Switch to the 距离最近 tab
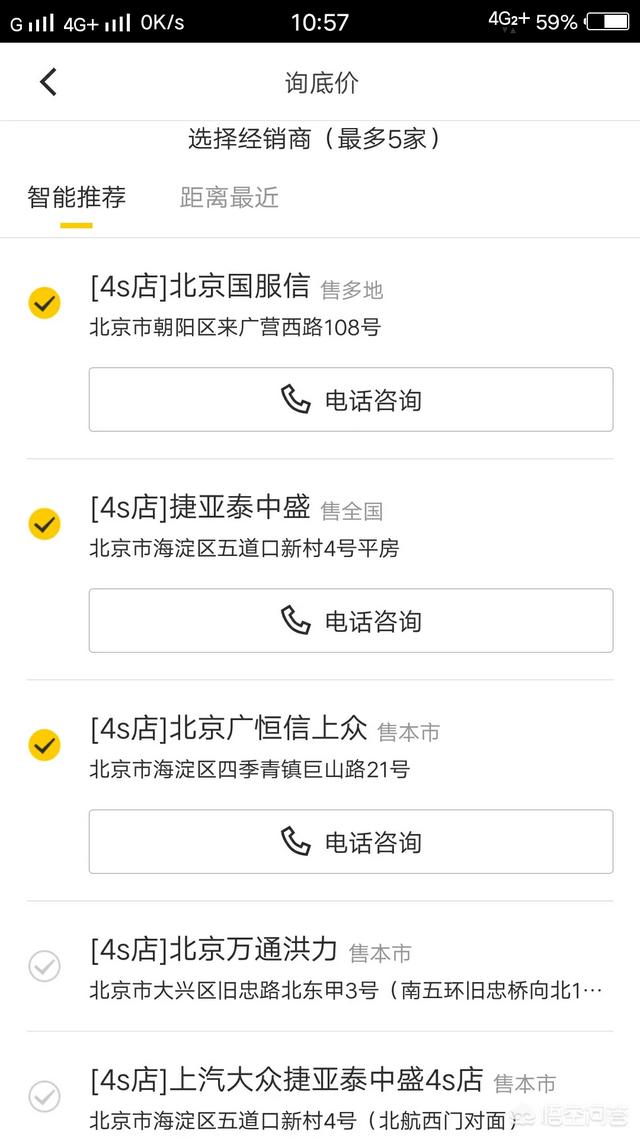This screenshot has width=640, height=1138. pyautogui.click(x=229, y=197)
